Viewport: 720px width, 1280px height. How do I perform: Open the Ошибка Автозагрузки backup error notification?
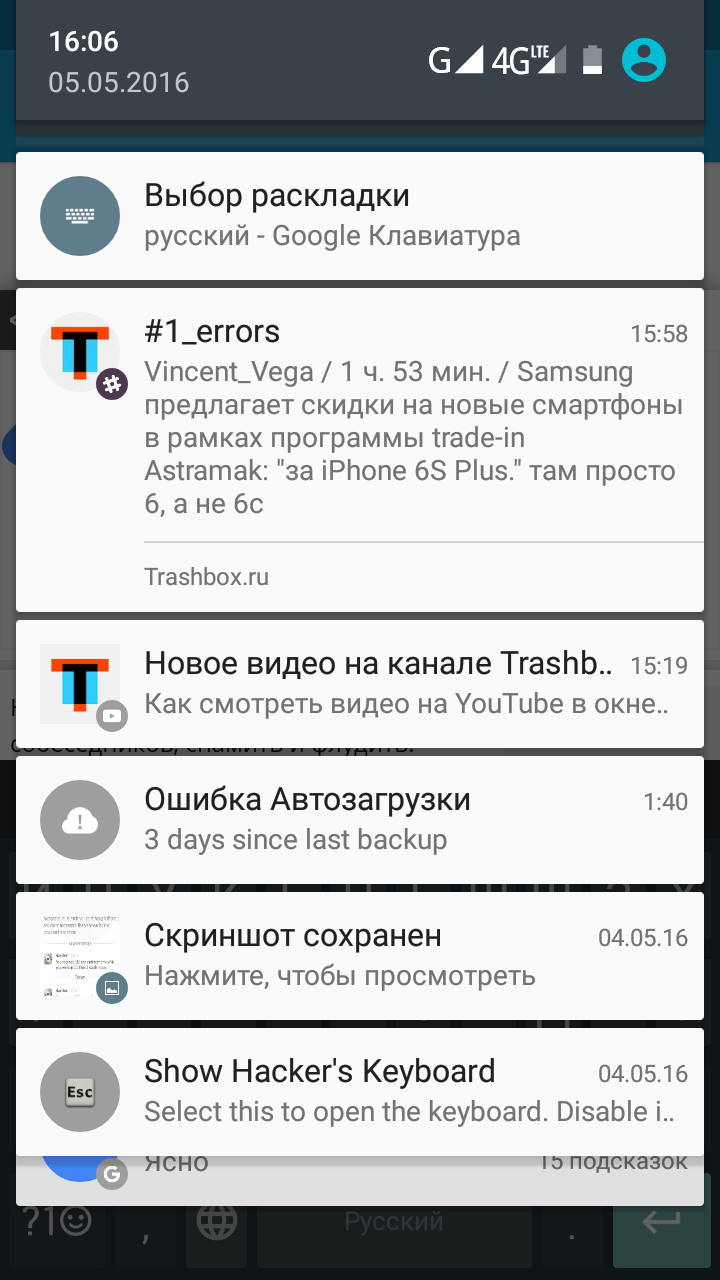click(360, 820)
